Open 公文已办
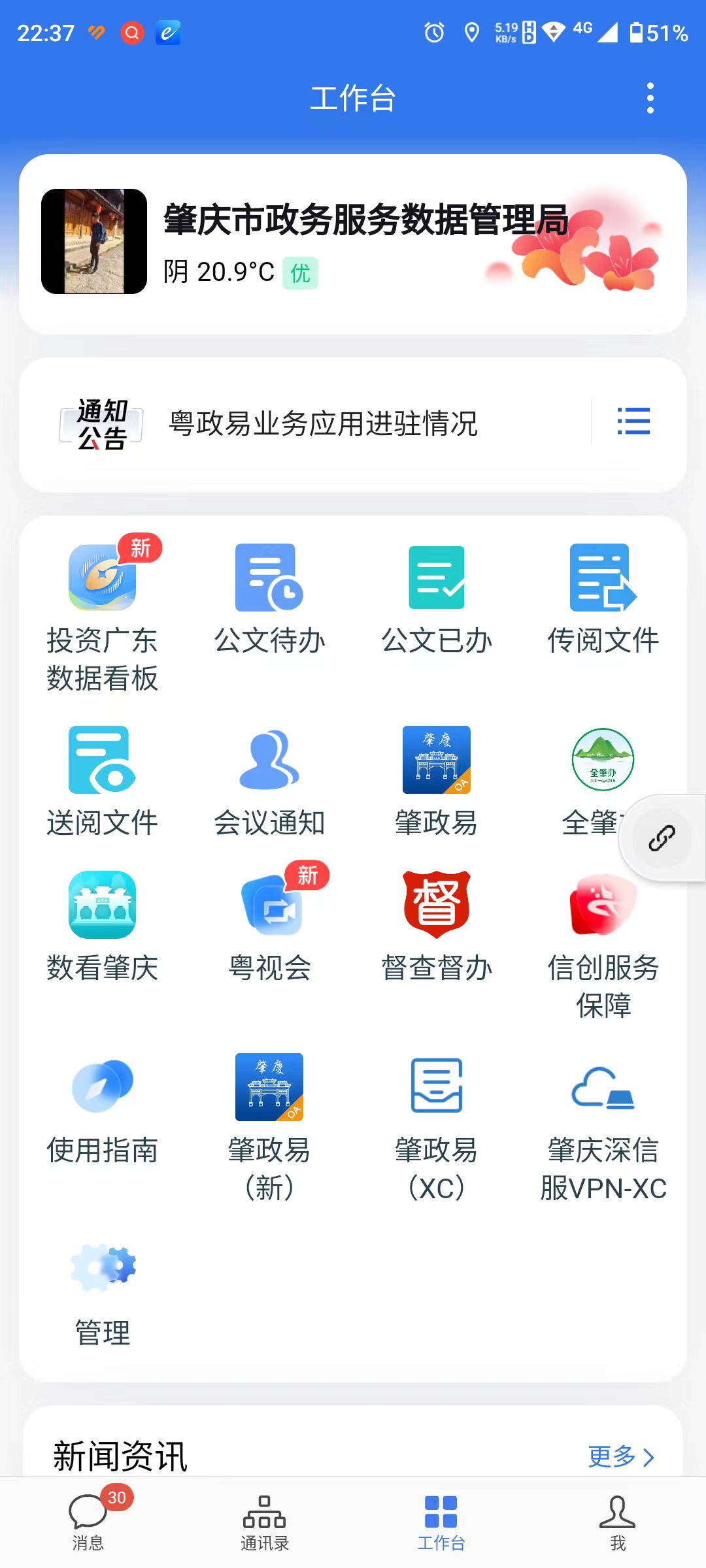 pos(436,578)
